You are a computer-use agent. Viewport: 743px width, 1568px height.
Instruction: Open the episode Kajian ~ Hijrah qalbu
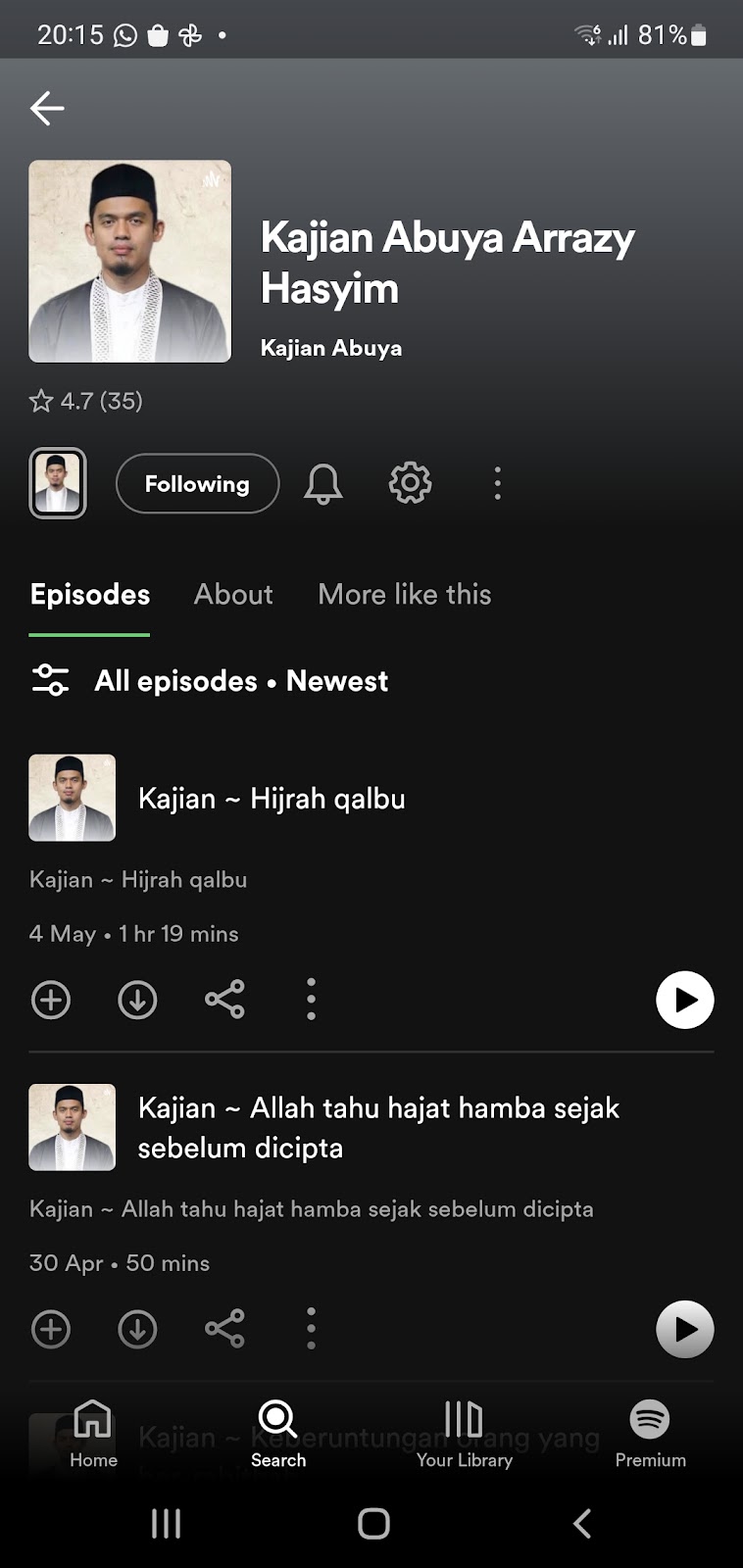(272, 799)
